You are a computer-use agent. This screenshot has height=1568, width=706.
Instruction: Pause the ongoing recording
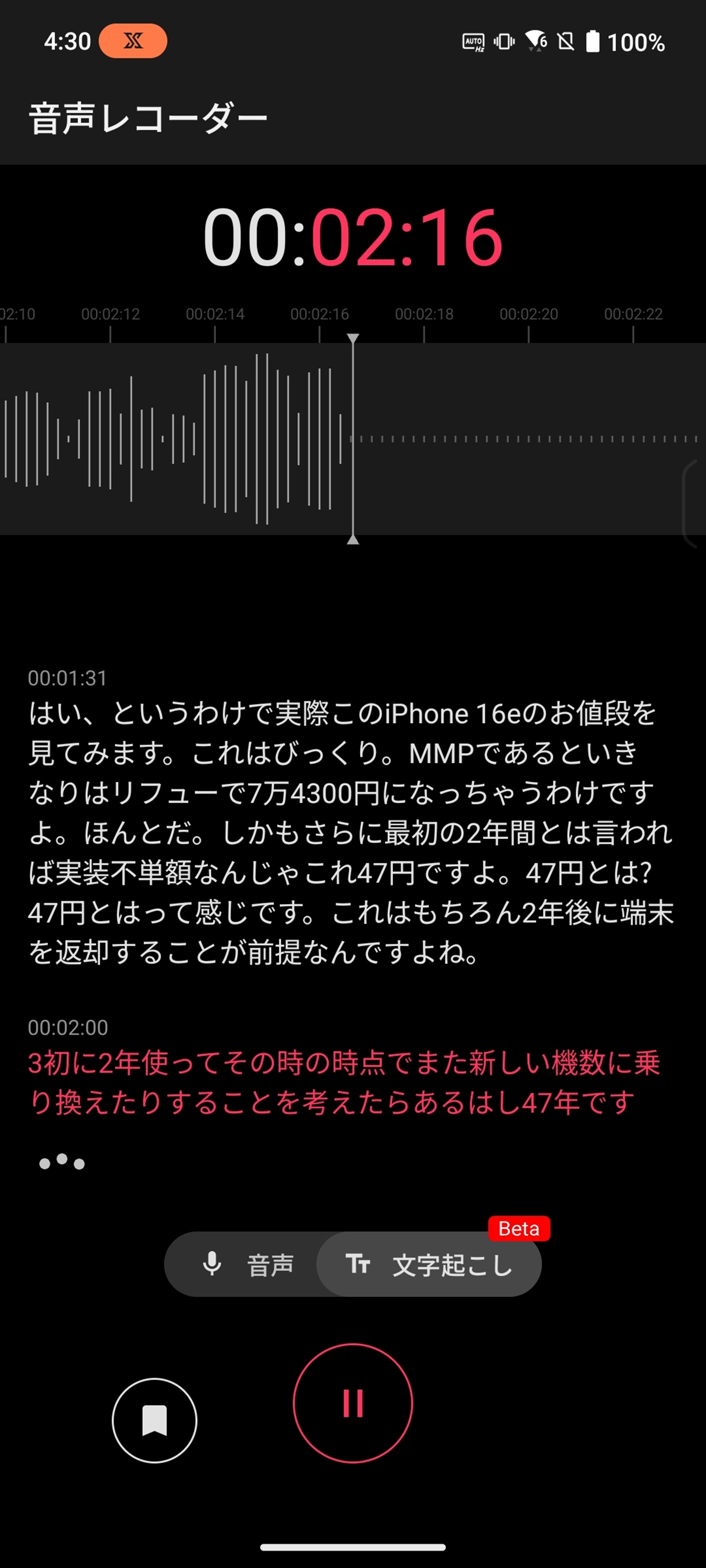(352, 1403)
